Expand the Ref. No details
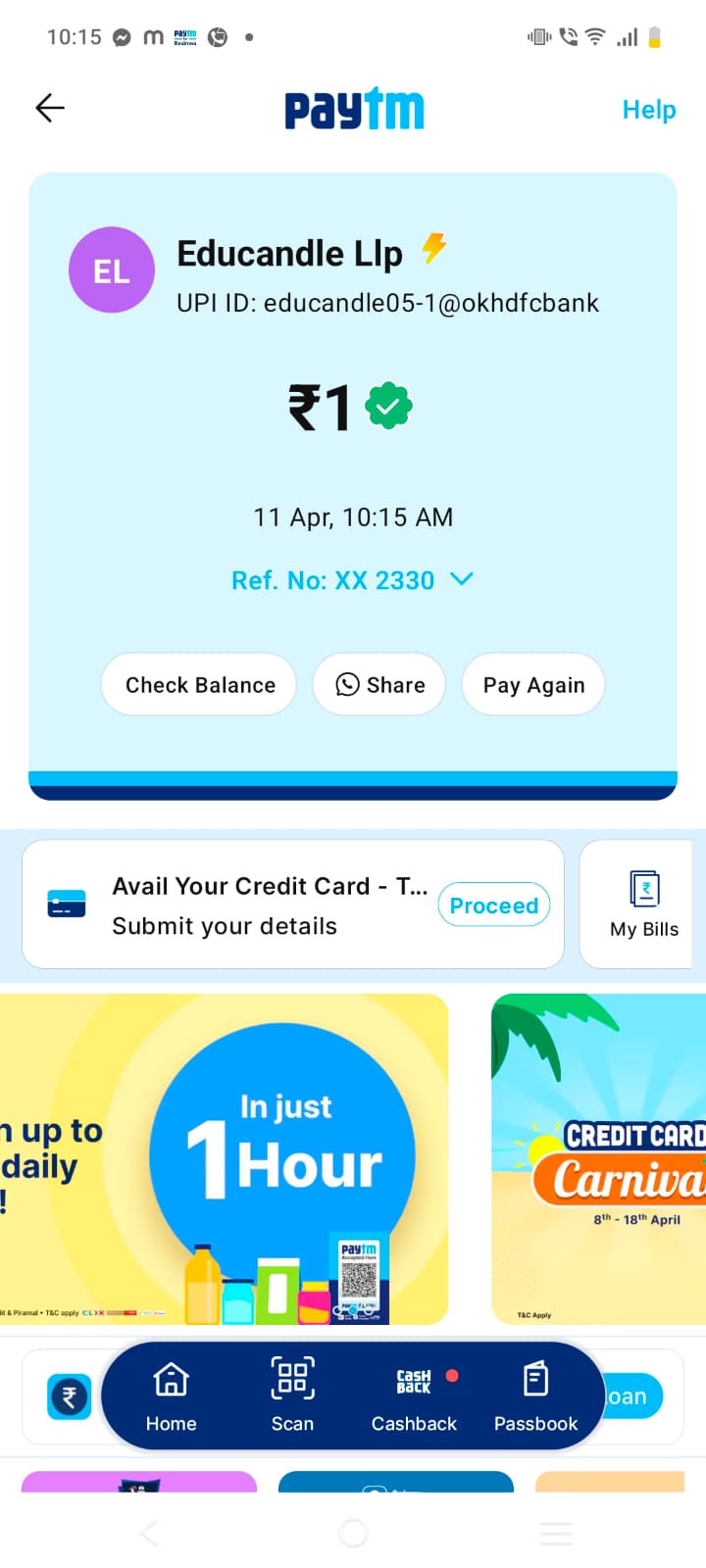Viewport: 706px width, 1568px height. coord(461,579)
